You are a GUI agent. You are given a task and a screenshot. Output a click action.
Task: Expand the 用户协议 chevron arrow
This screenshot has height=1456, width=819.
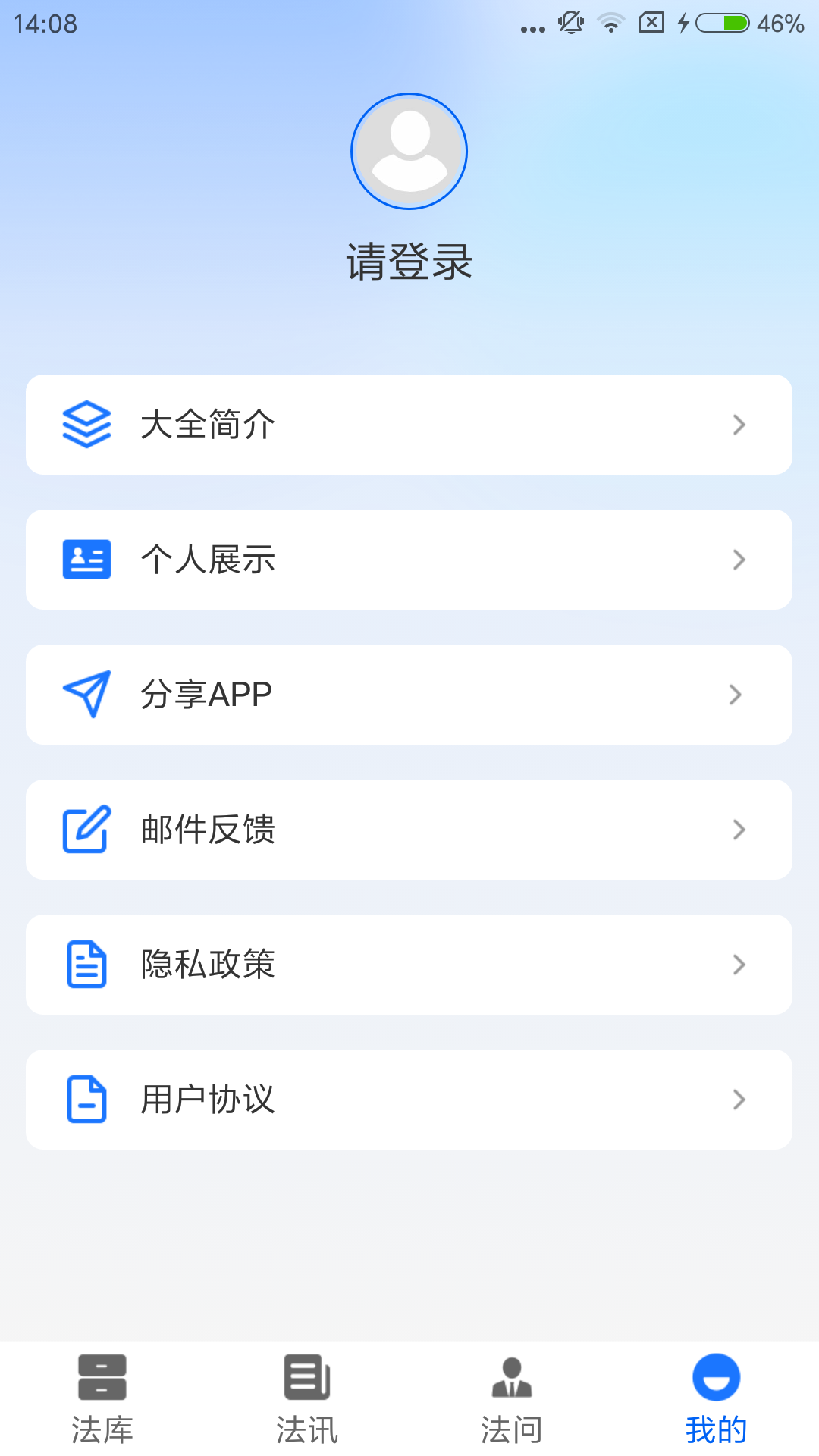click(739, 1100)
